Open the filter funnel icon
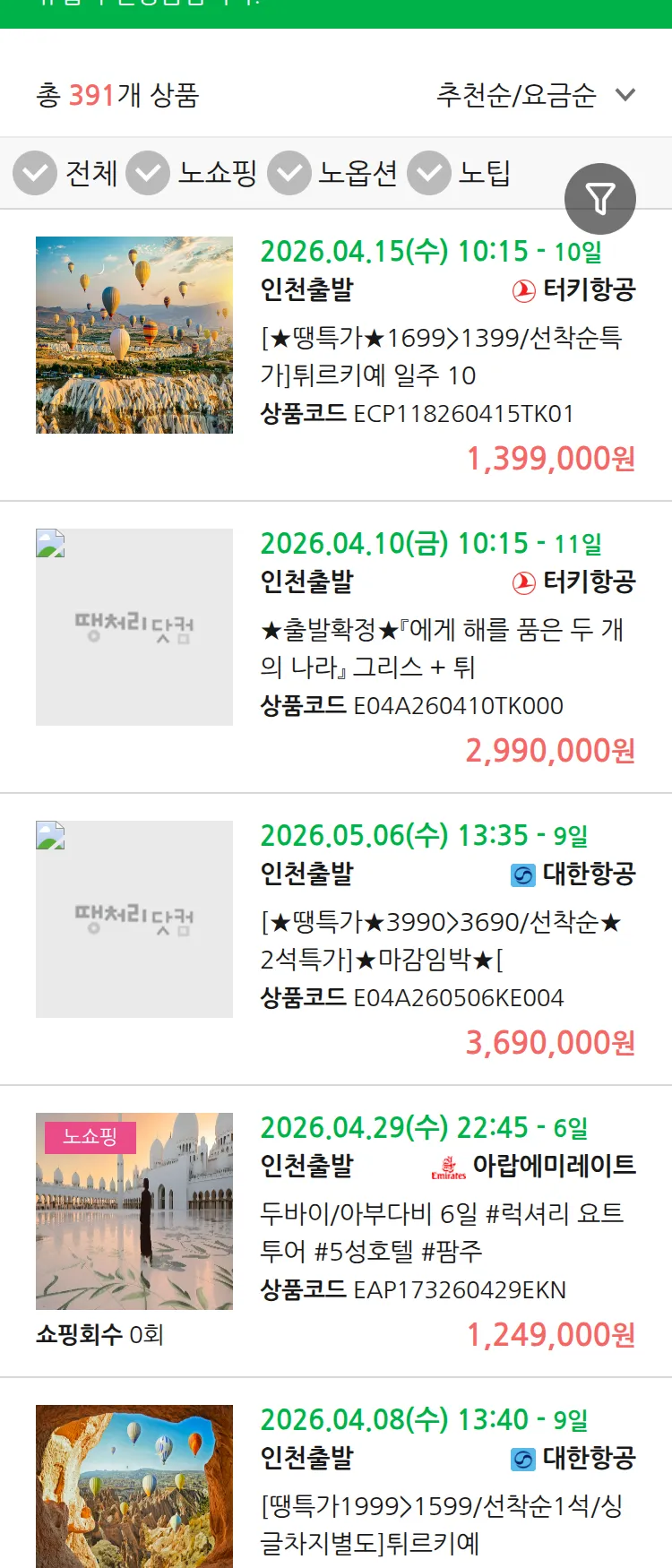672x1568 pixels. tap(600, 198)
